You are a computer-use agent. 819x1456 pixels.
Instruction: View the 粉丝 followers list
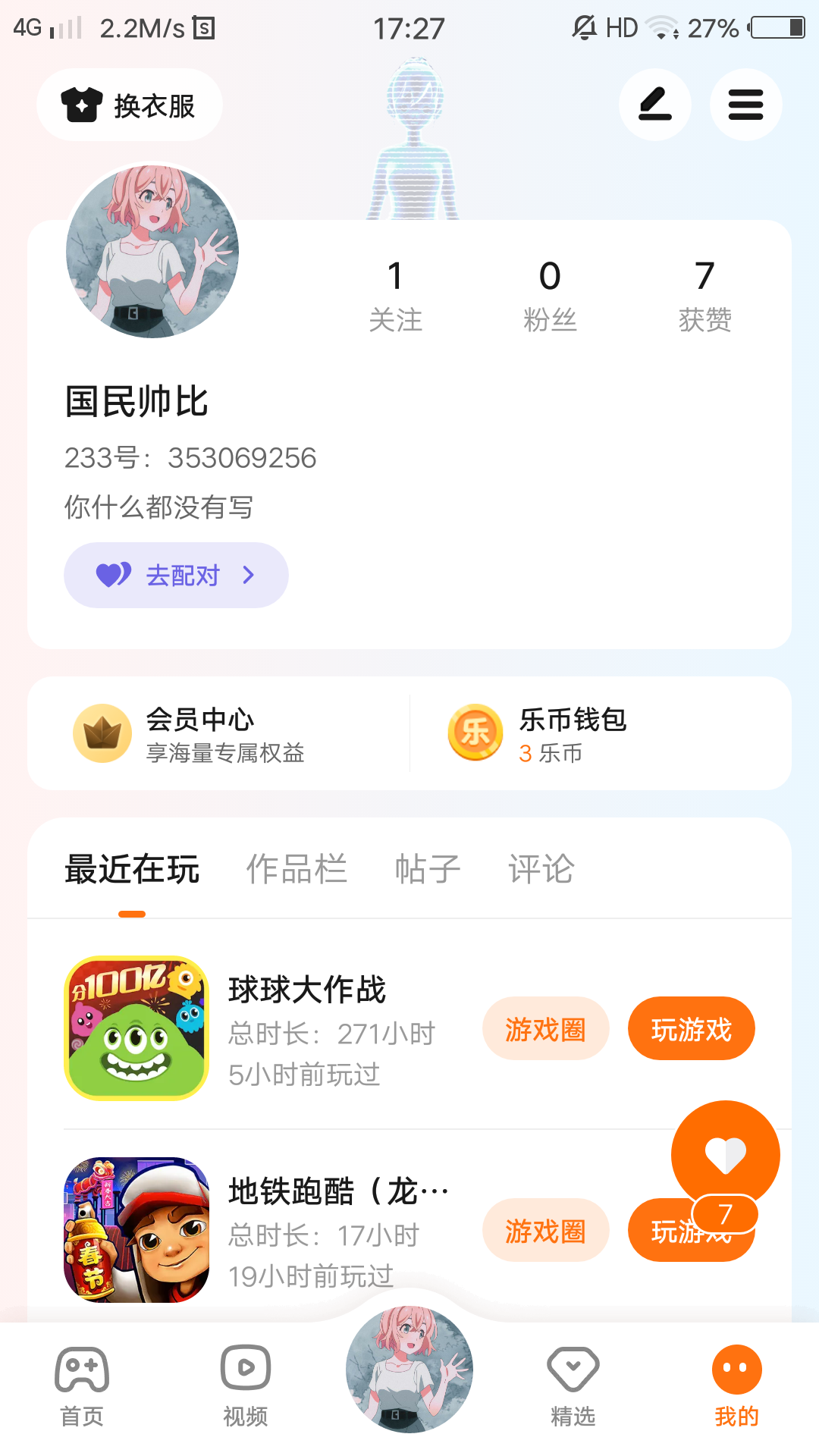pyautogui.click(x=550, y=295)
